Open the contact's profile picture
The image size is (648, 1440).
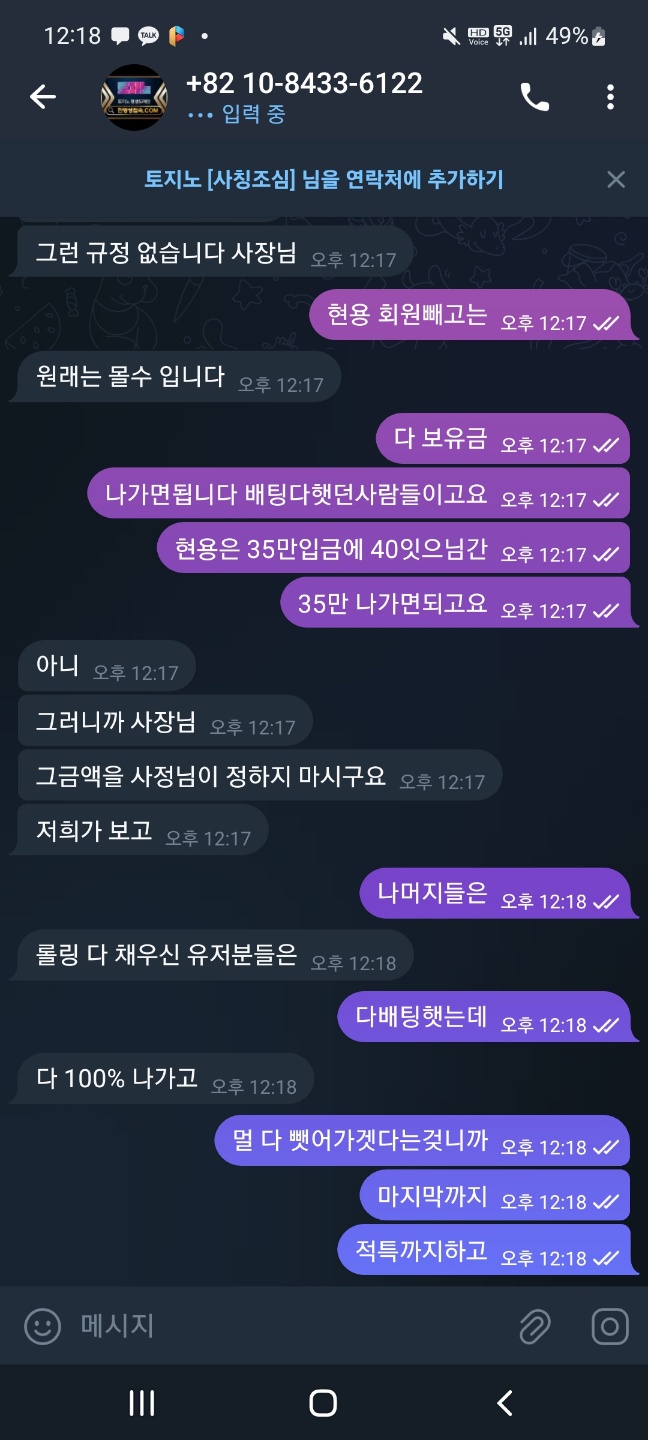pyautogui.click(x=134, y=97)
